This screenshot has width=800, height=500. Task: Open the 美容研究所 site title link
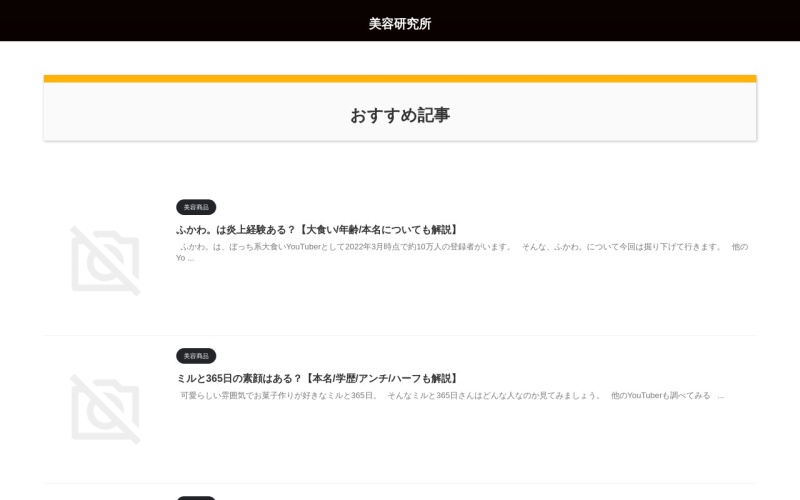(x=400, y=23)
